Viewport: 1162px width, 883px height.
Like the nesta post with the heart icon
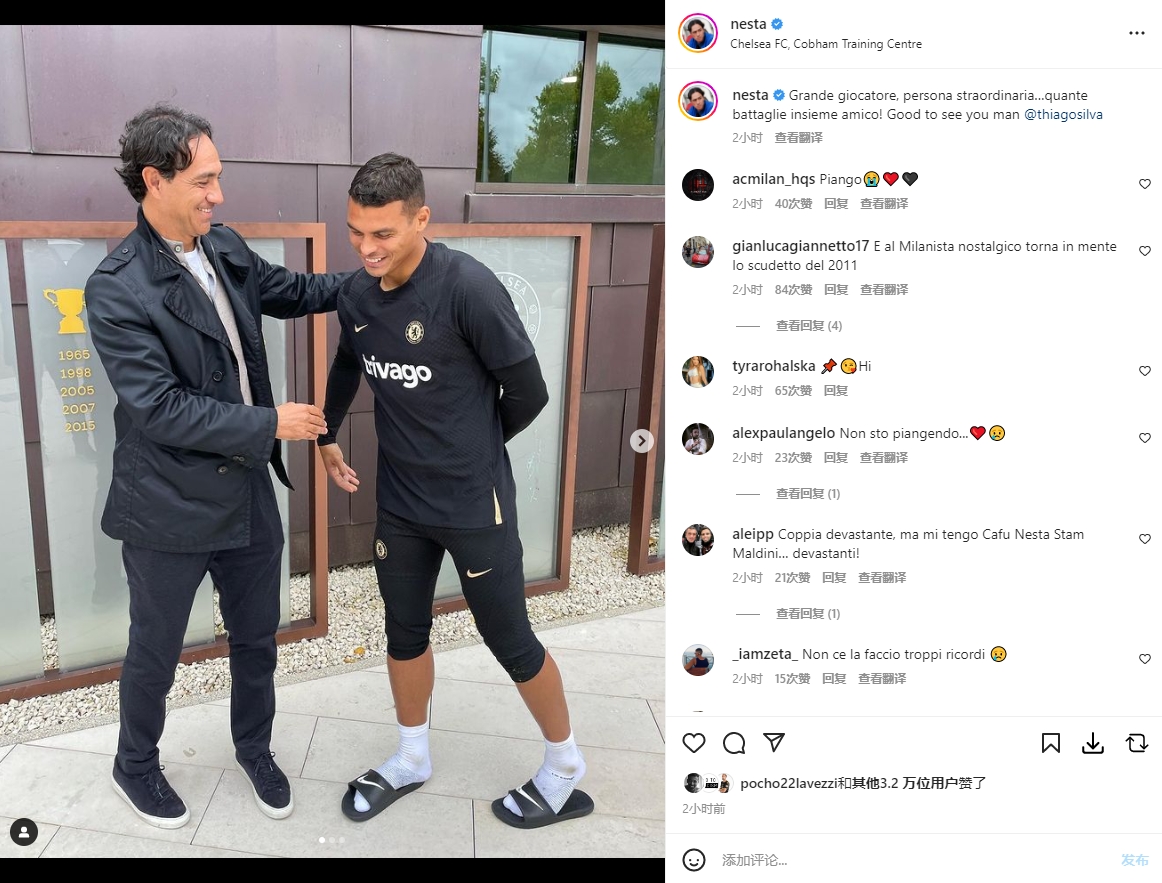point(694,743)
